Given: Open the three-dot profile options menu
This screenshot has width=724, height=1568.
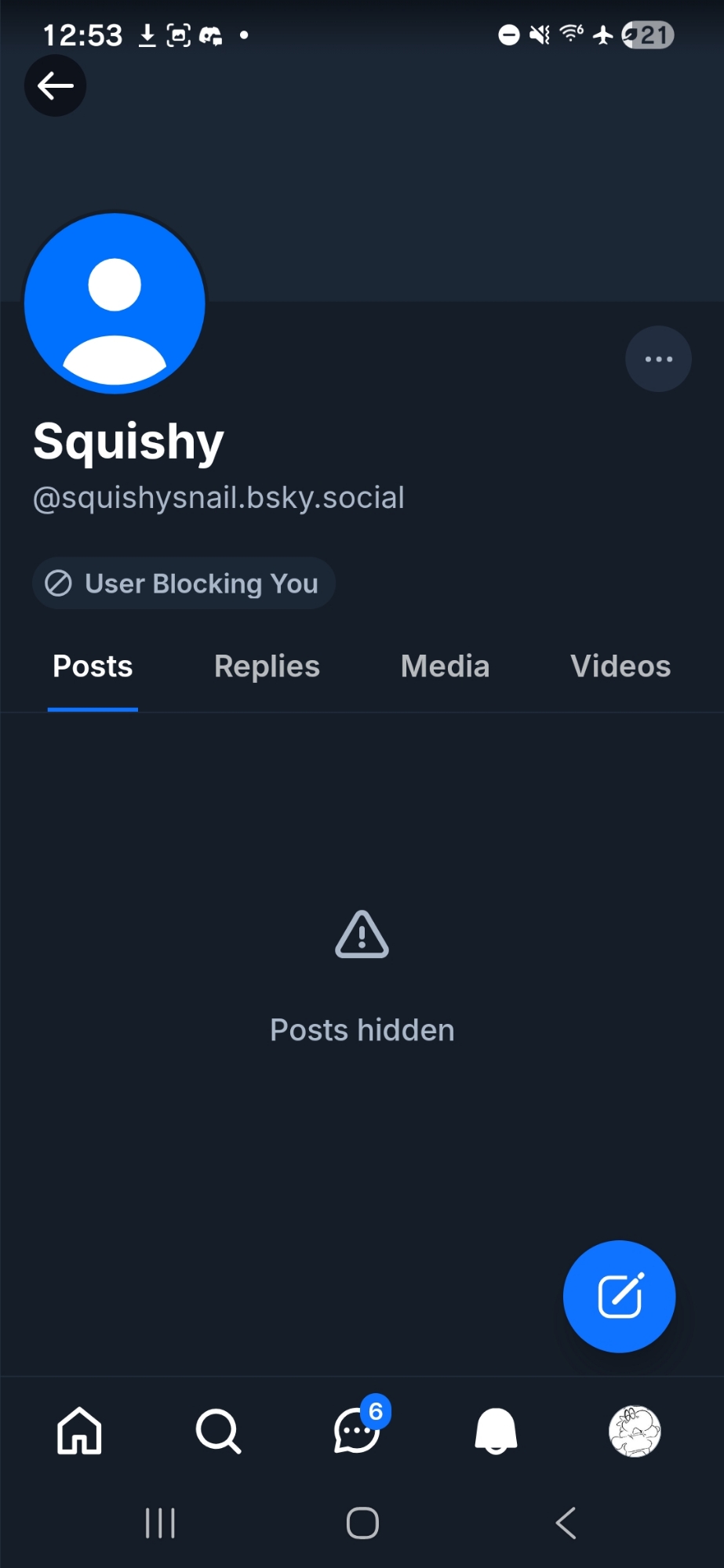Looking at the screenshot, I should coord(658,359).
